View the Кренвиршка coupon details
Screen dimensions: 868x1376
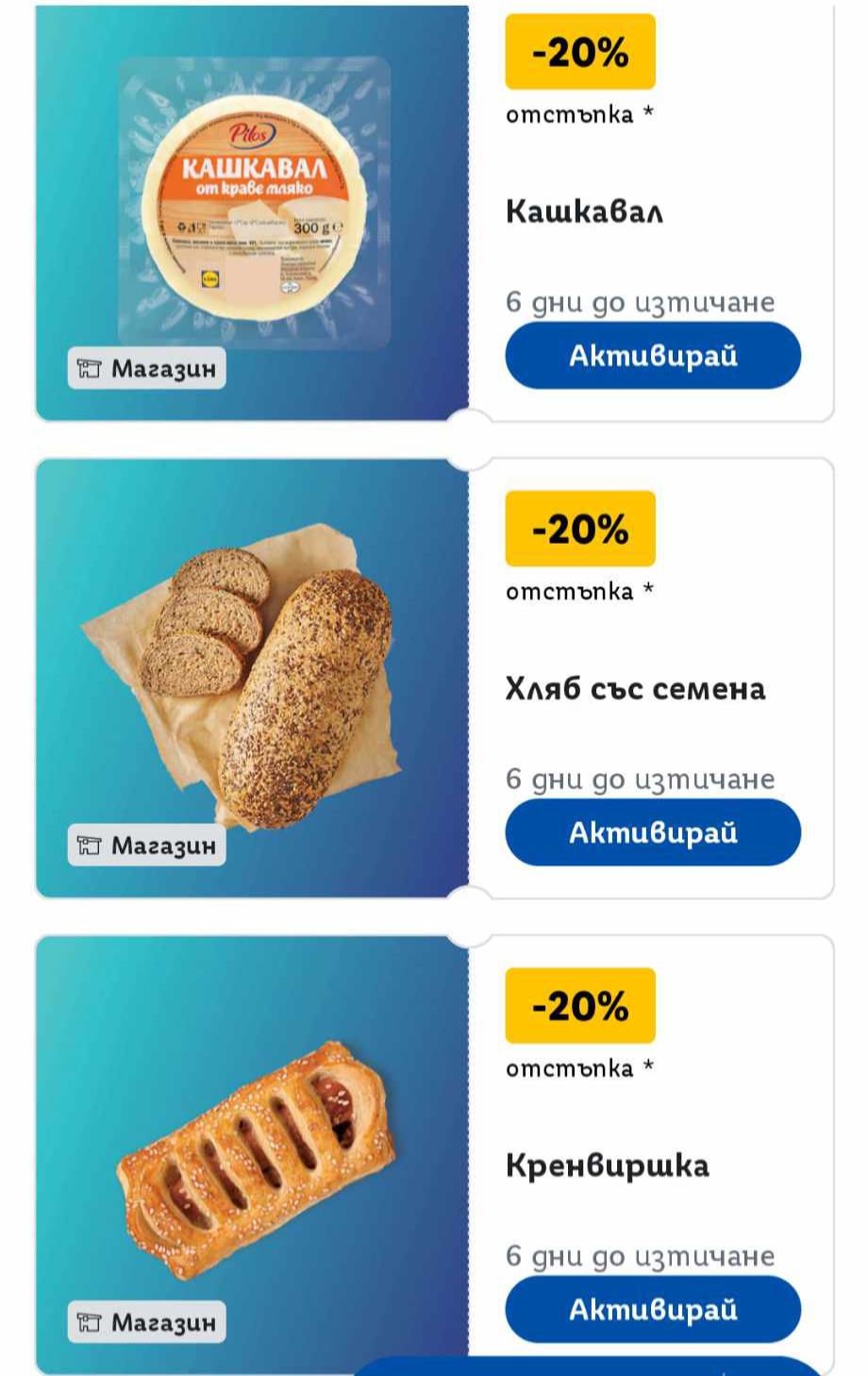[607, 1166]
